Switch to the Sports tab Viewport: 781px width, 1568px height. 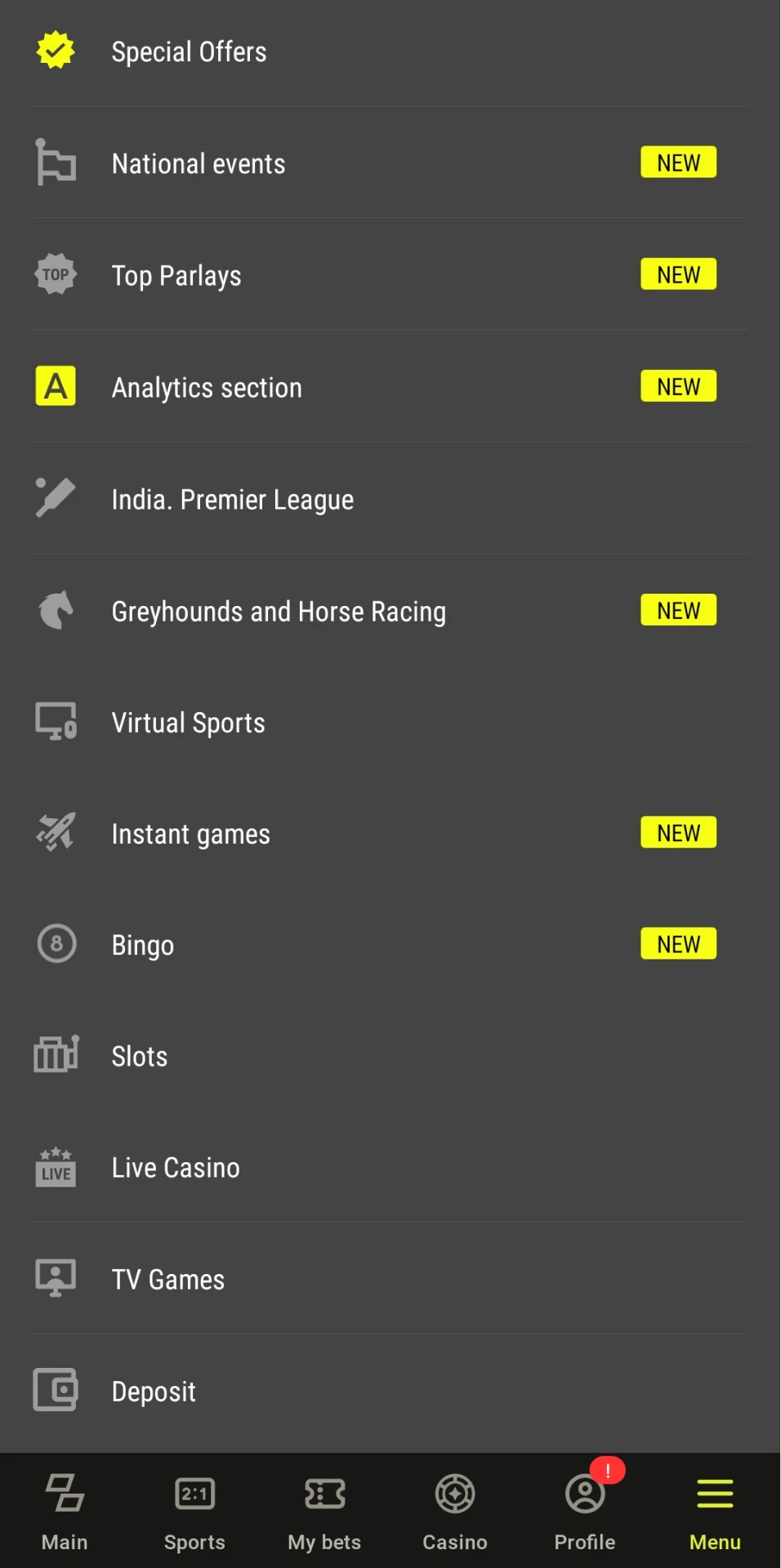[x=194, y=1512]
